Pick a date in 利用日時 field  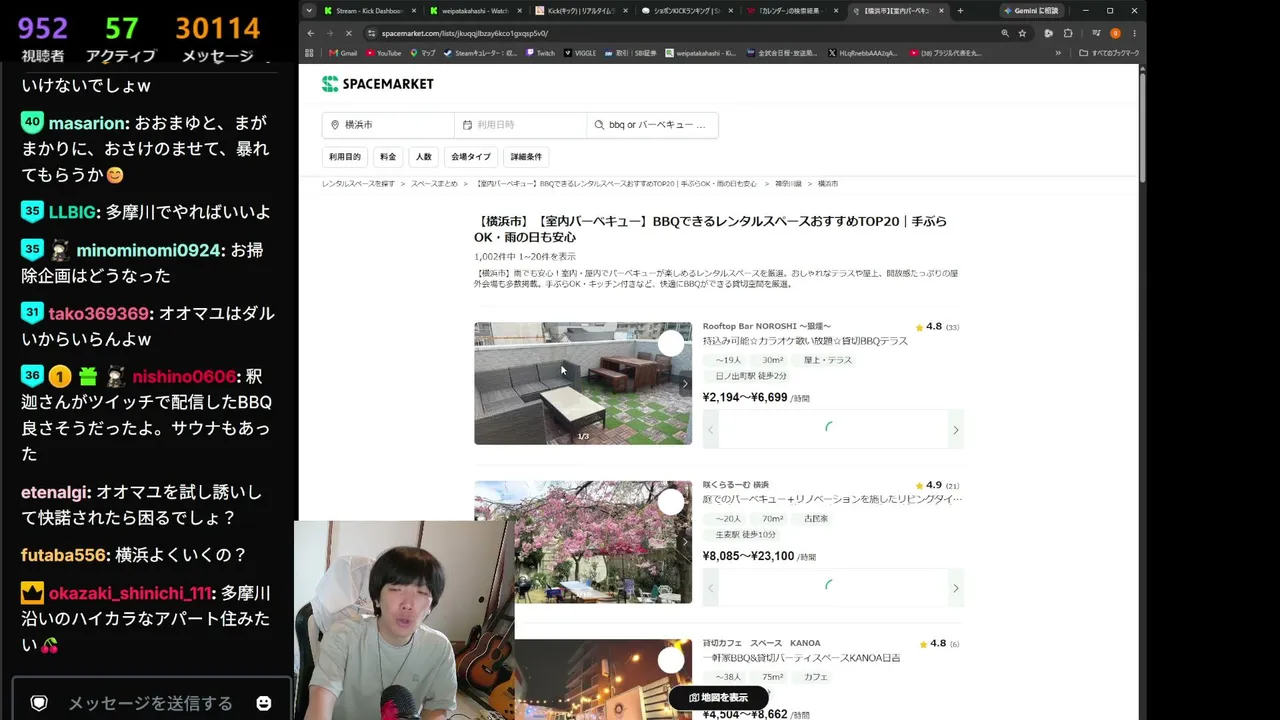pos(520,125)
